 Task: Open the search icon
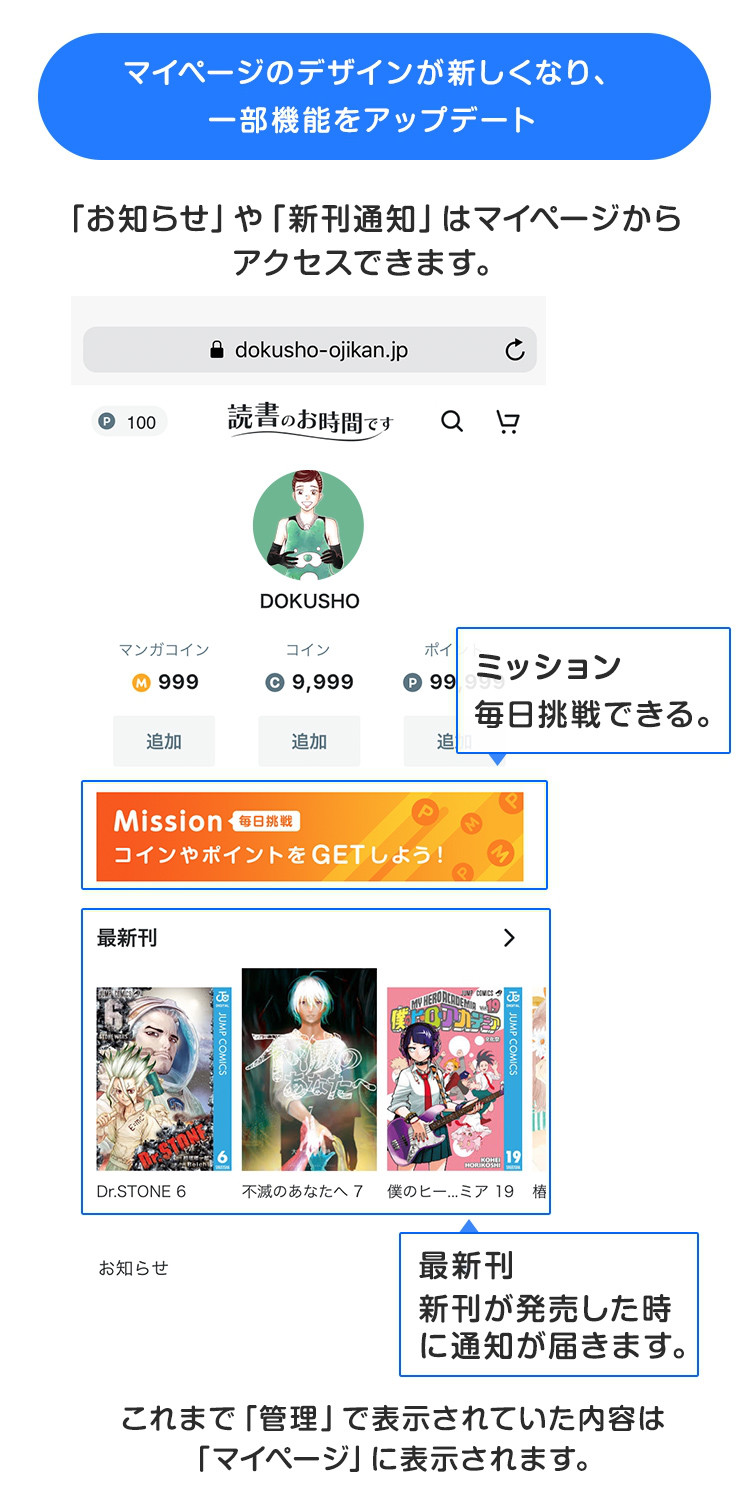452,421
